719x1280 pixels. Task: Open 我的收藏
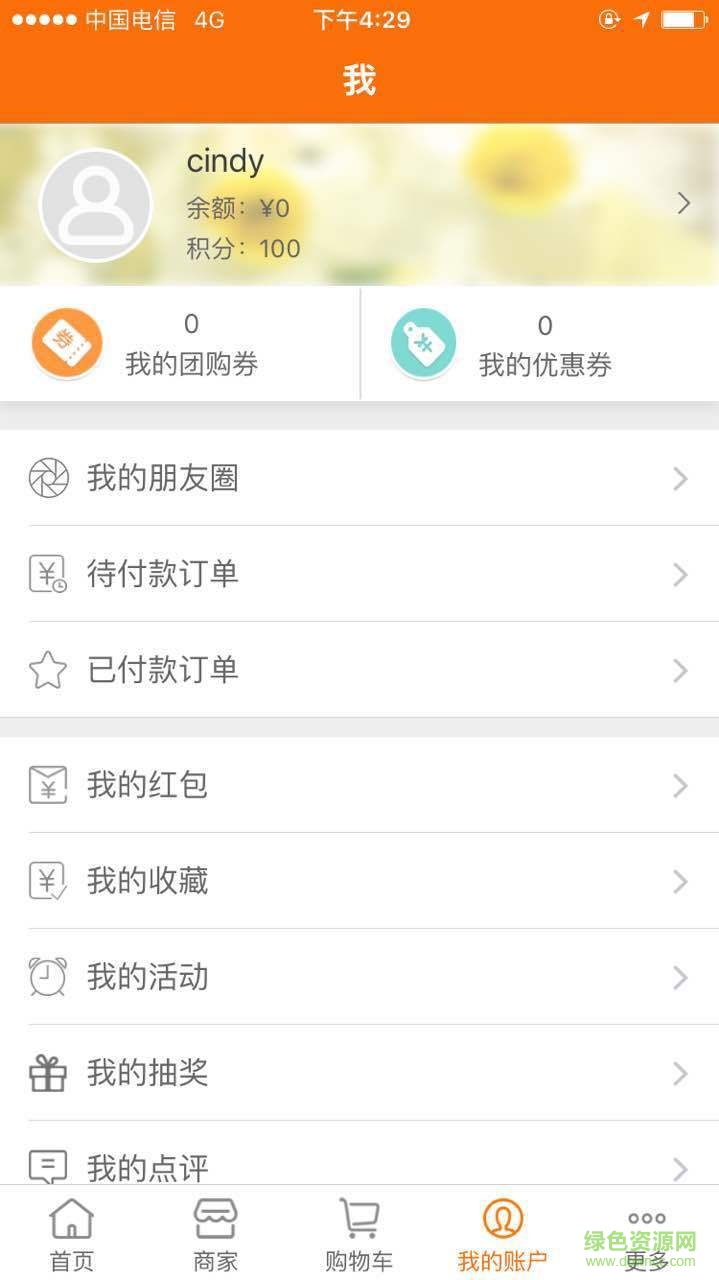(359, 881)
